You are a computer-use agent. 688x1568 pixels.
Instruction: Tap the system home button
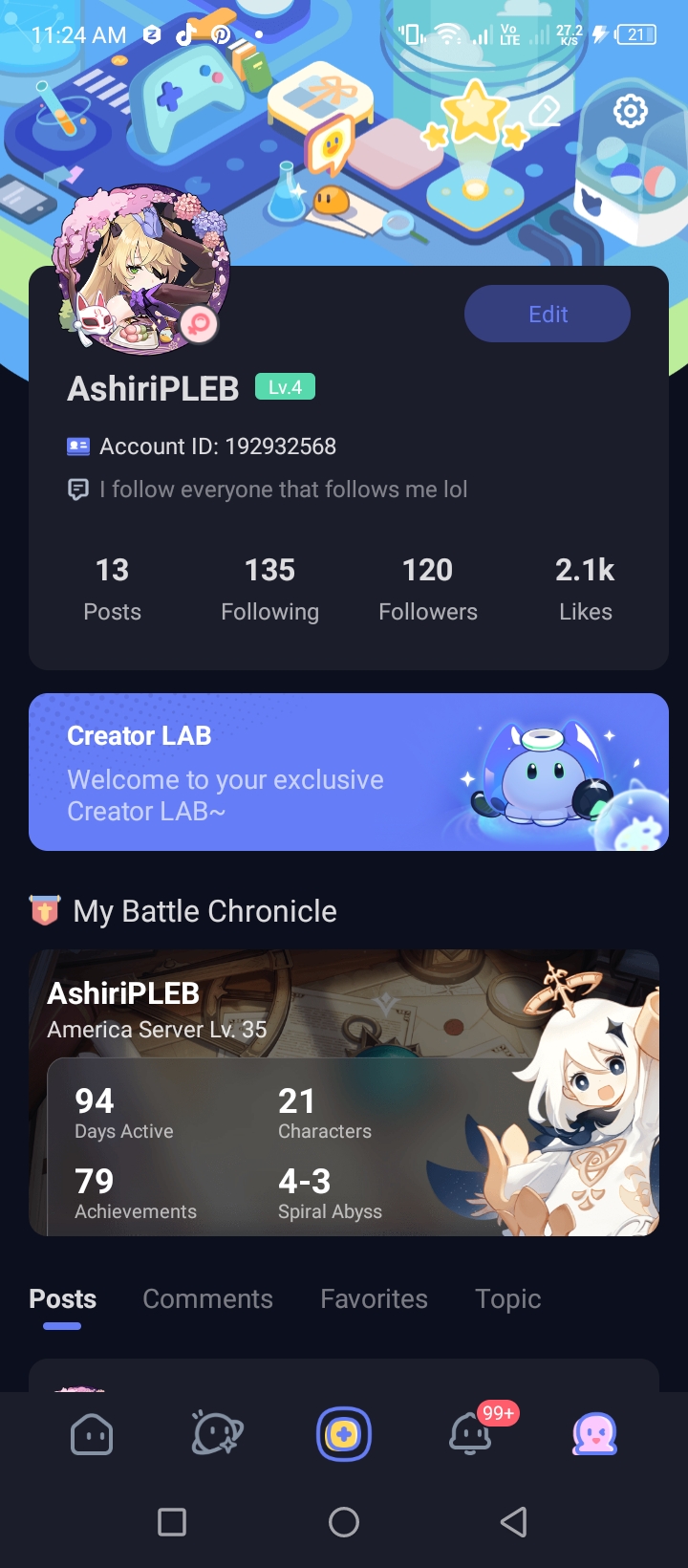[344, 1521]
